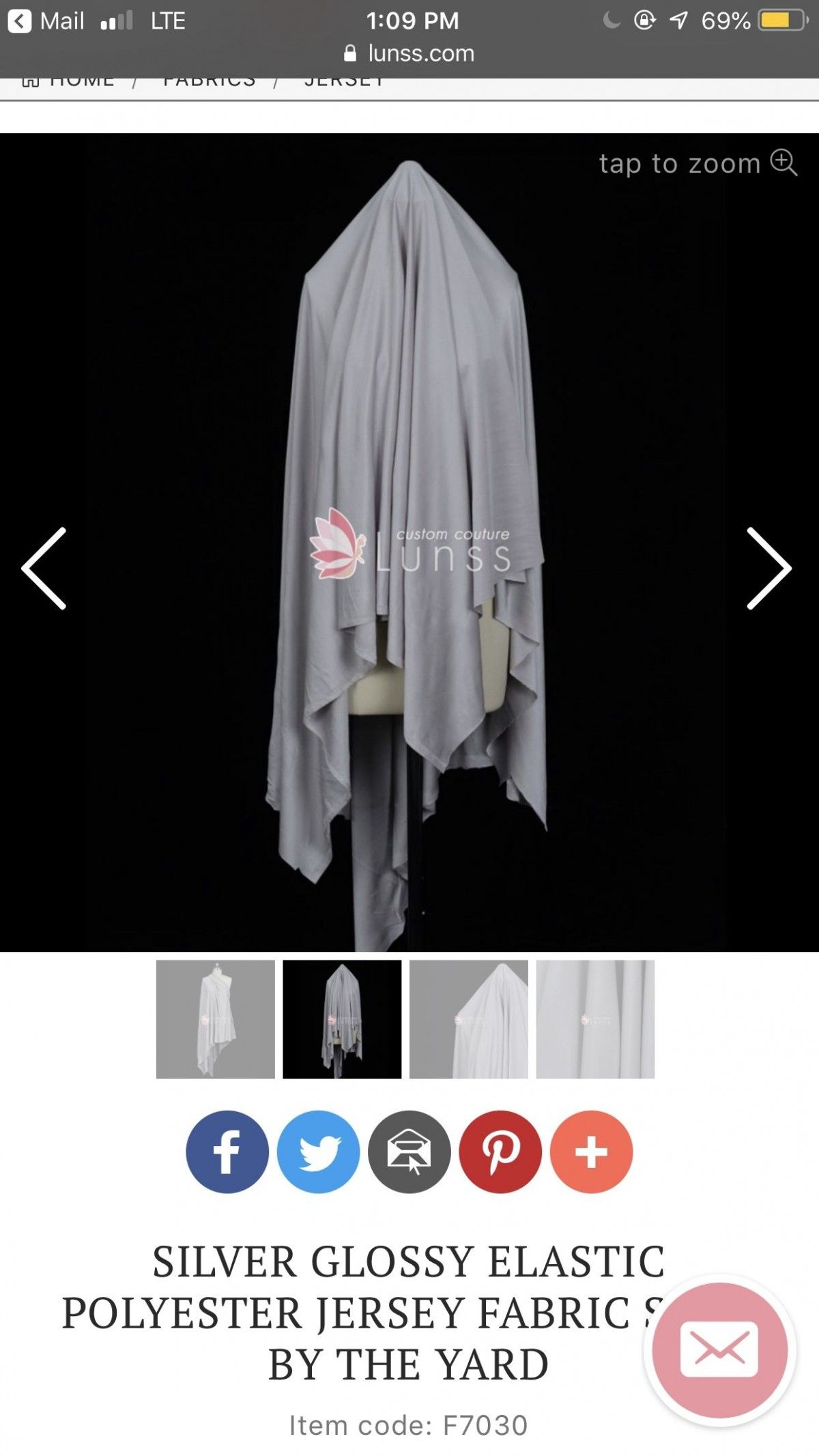Pin this fabric on Pinterest
This screenshot has height=1456, width=819.
pyautogui.click(x=500, y=1152)
